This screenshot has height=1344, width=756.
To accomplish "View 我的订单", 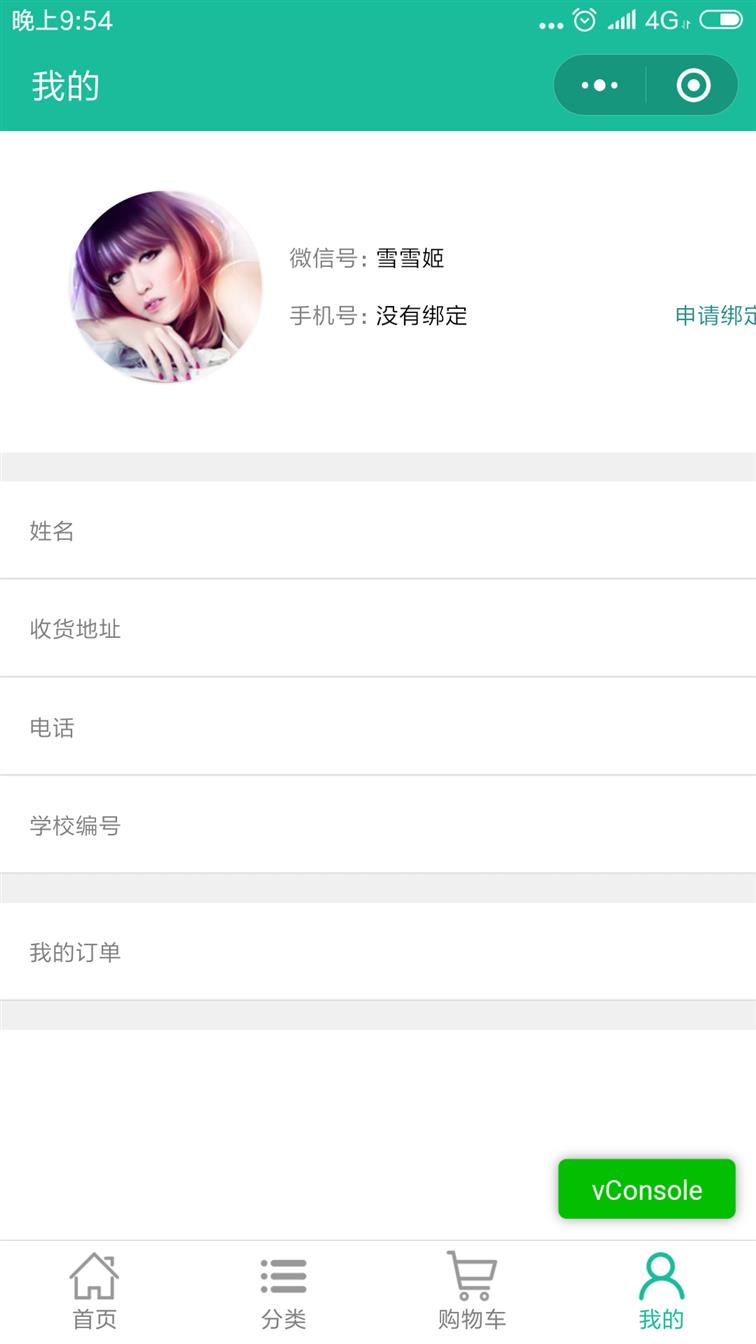I will click(378, 952).
